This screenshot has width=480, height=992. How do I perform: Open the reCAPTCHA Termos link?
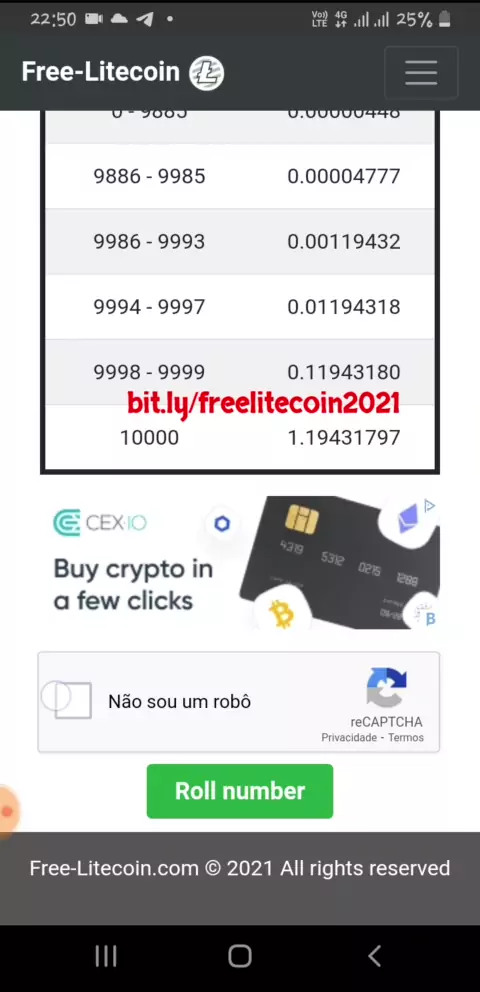[406, 738]
